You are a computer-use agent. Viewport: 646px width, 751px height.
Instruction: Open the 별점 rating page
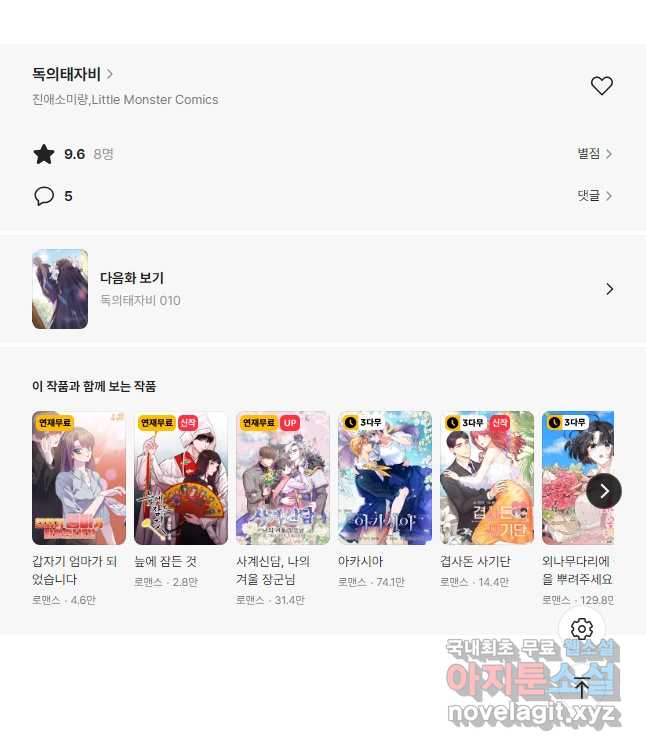(x=594, y=154)
